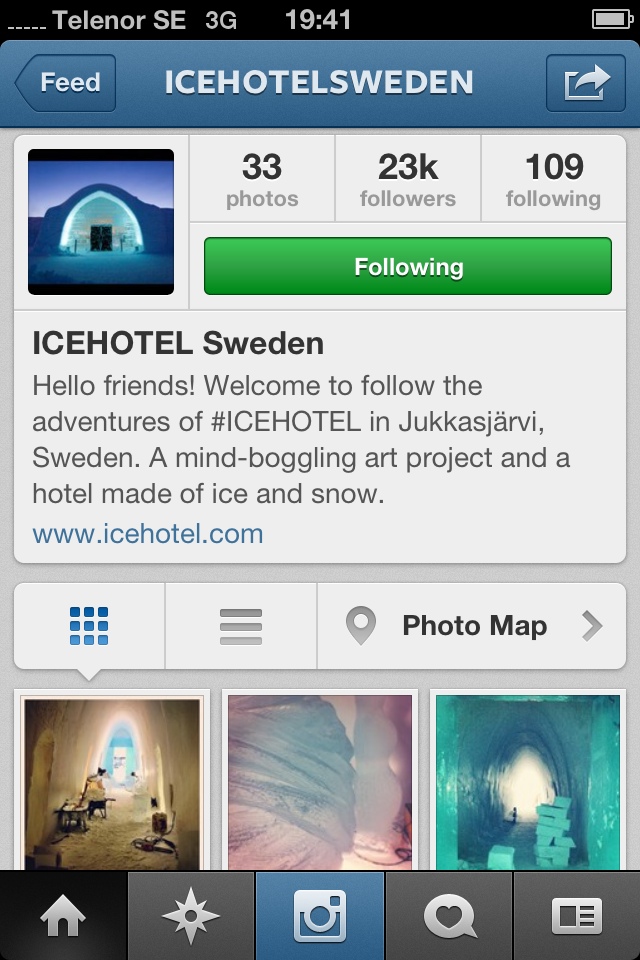Go to the Home tab
This screenshot has height=960, width=640.
pos(63,916)
